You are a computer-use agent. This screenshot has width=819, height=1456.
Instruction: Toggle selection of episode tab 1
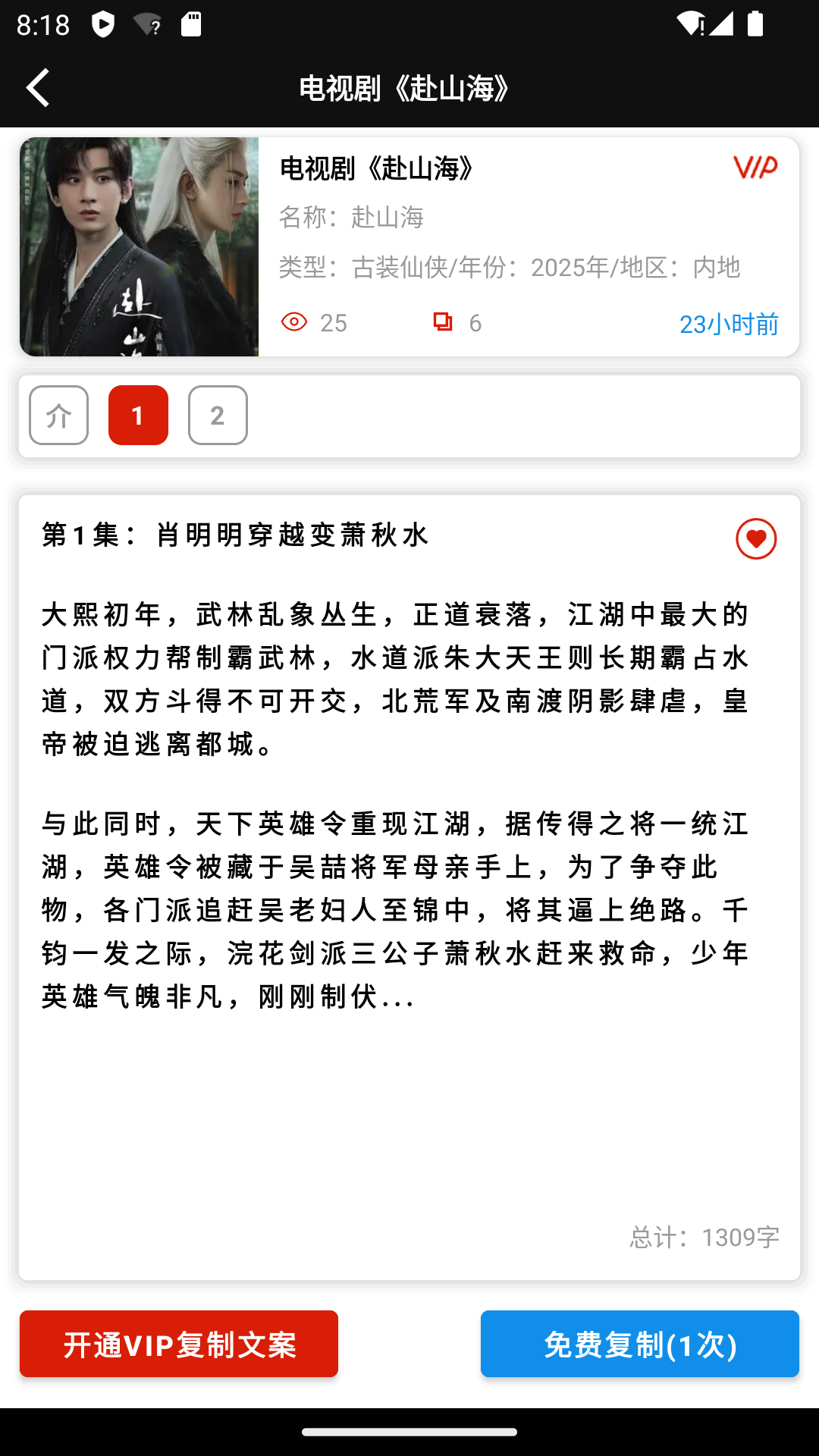pos(137,416)
